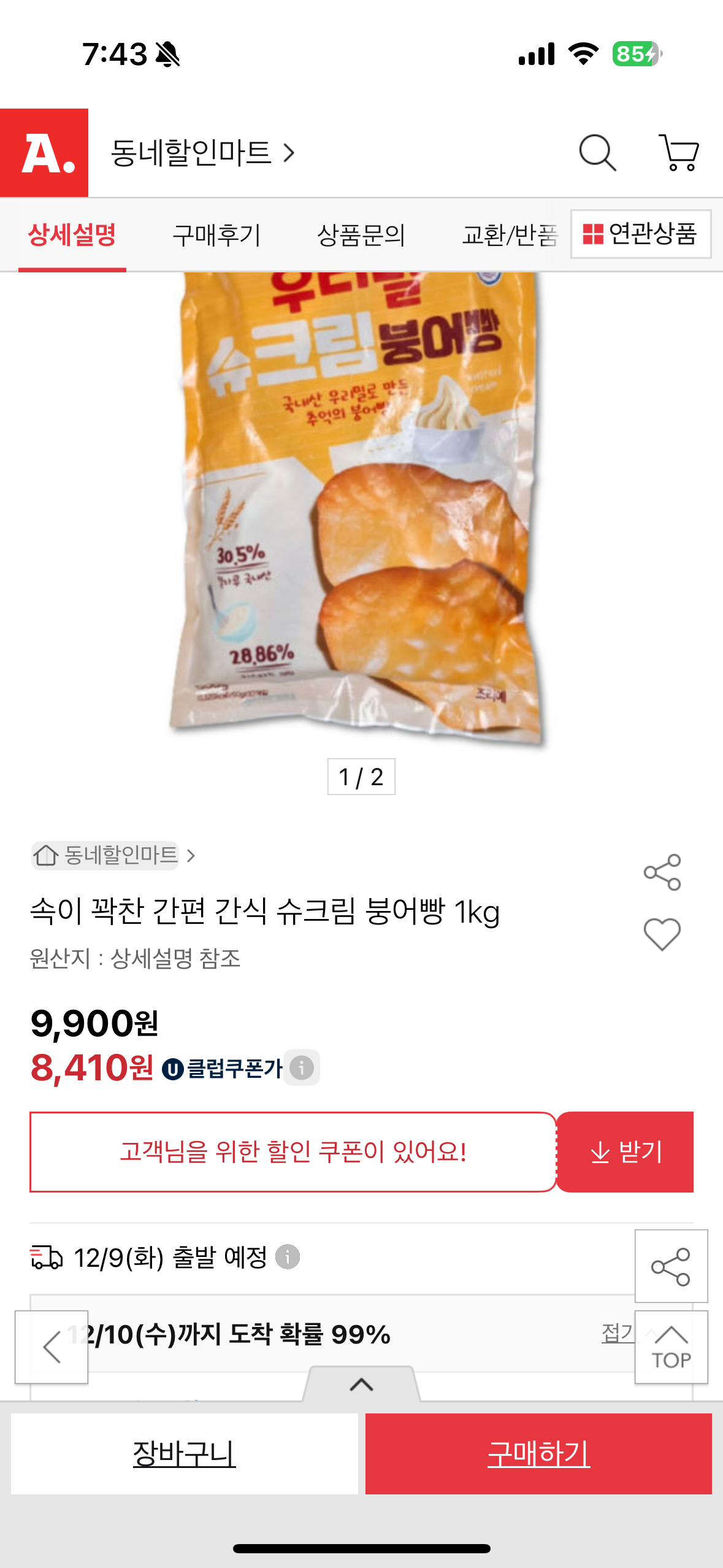Share this product beside the title
Viewport: 723px width, 1568px height.
(662, 872)
